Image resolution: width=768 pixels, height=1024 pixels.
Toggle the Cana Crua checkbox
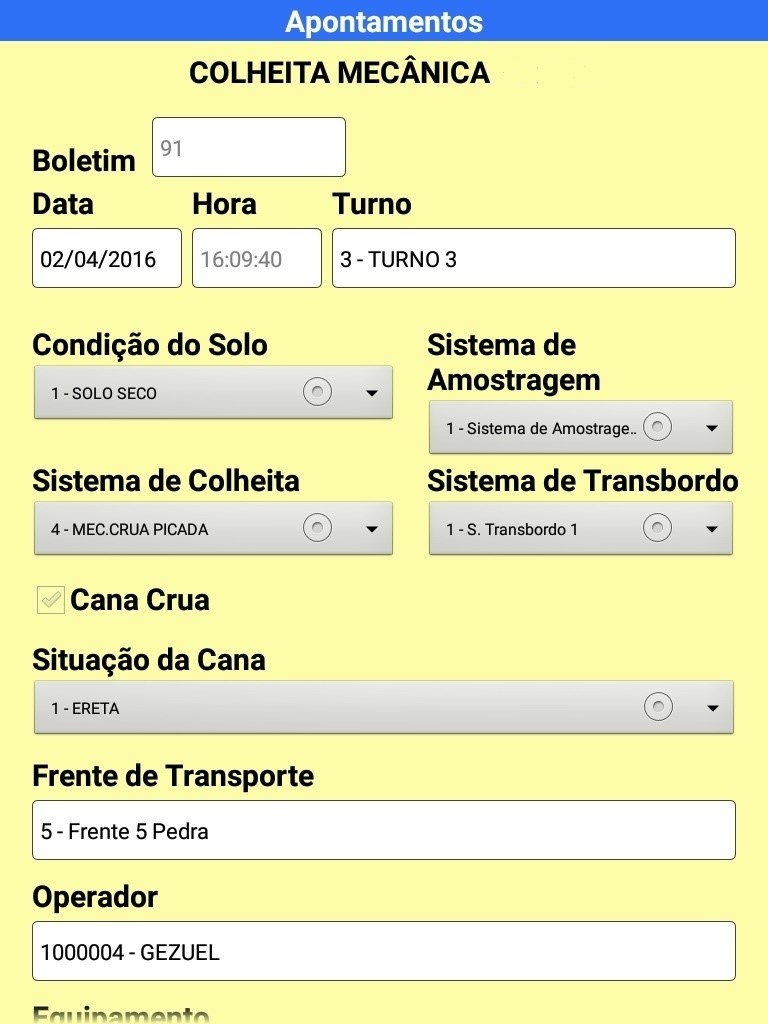pyautogui.click(x=51, y=600)
